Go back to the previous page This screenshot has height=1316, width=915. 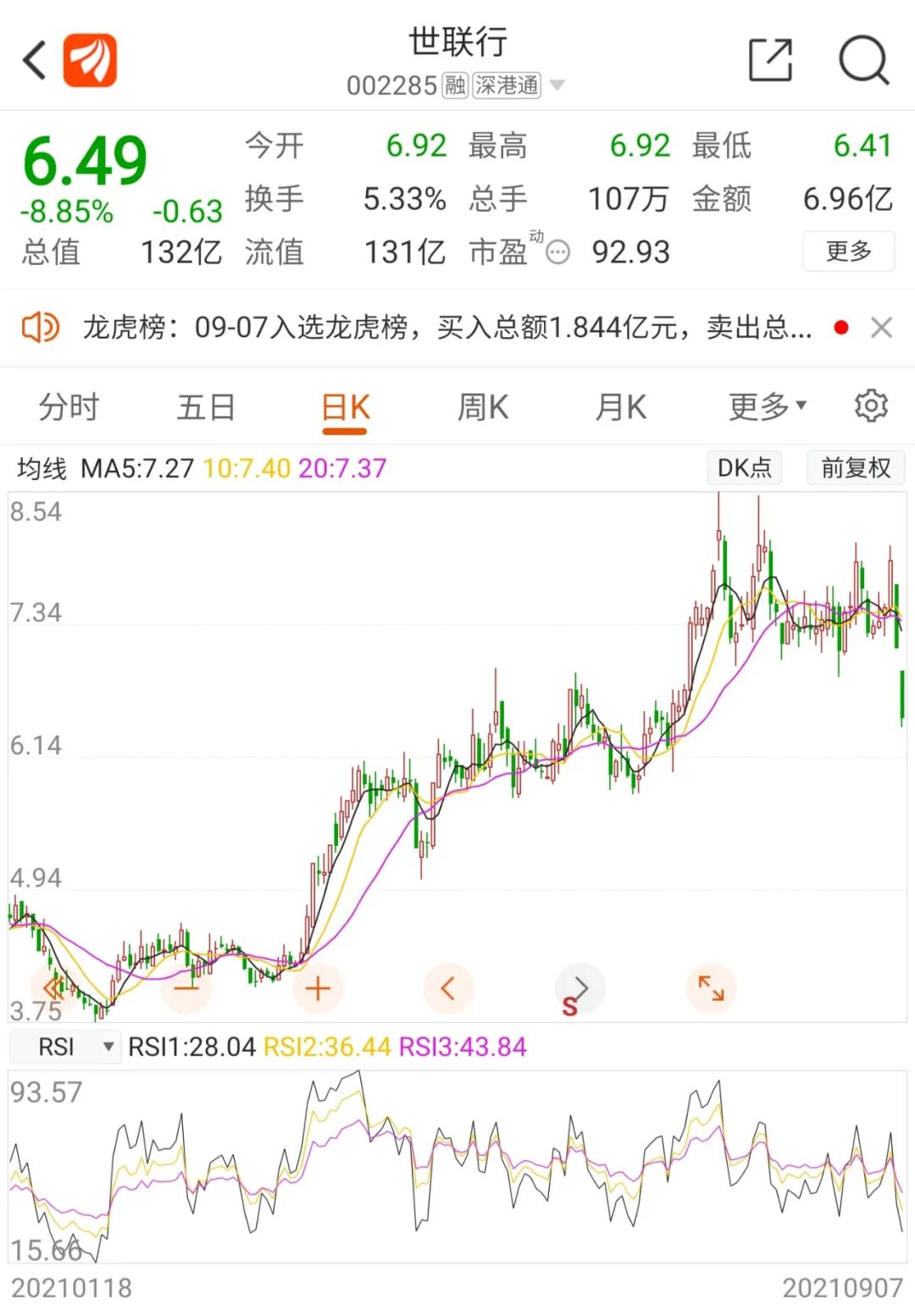(35, 61)
